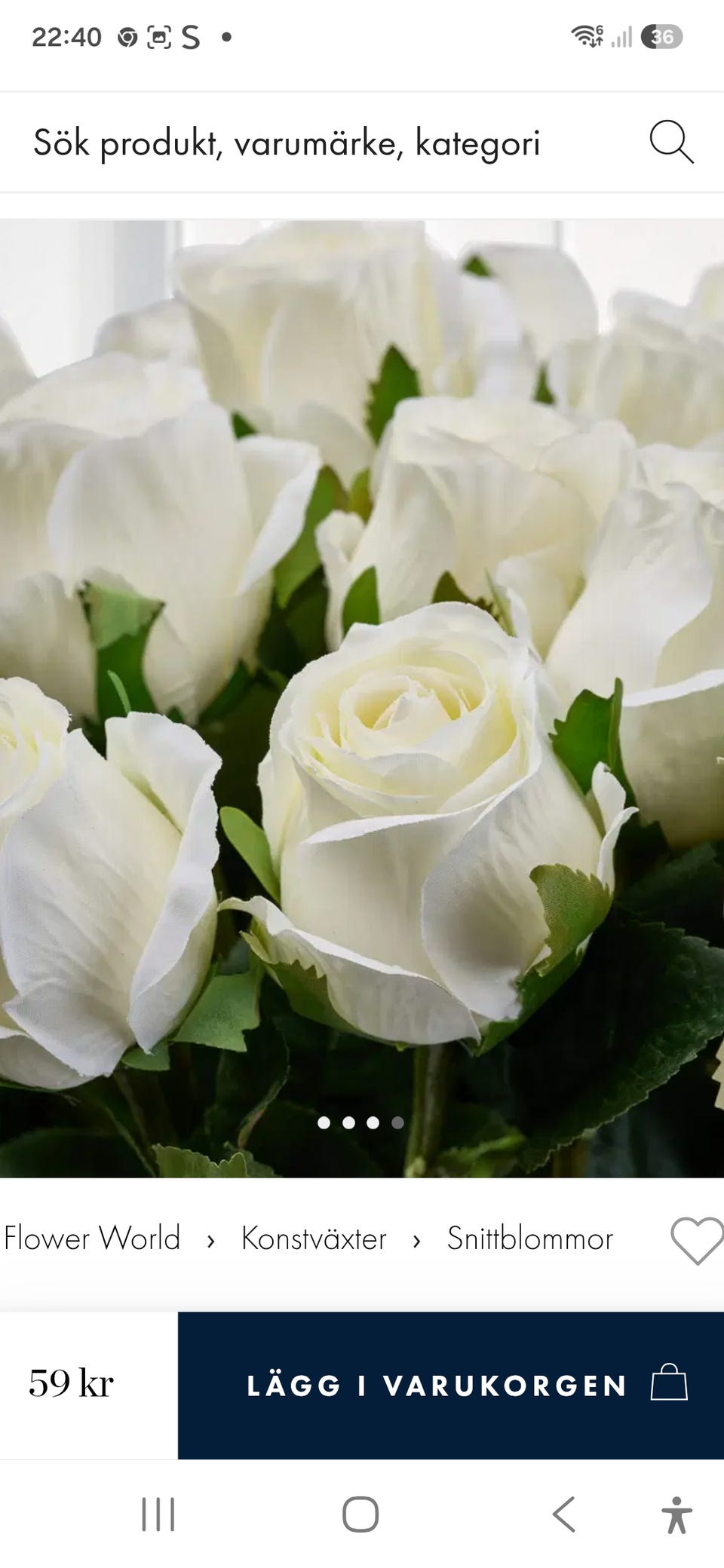This screenshot has height=1568, width=724.
Task: Tap Lägg i varukorgen button
Action: [451, 1386]
